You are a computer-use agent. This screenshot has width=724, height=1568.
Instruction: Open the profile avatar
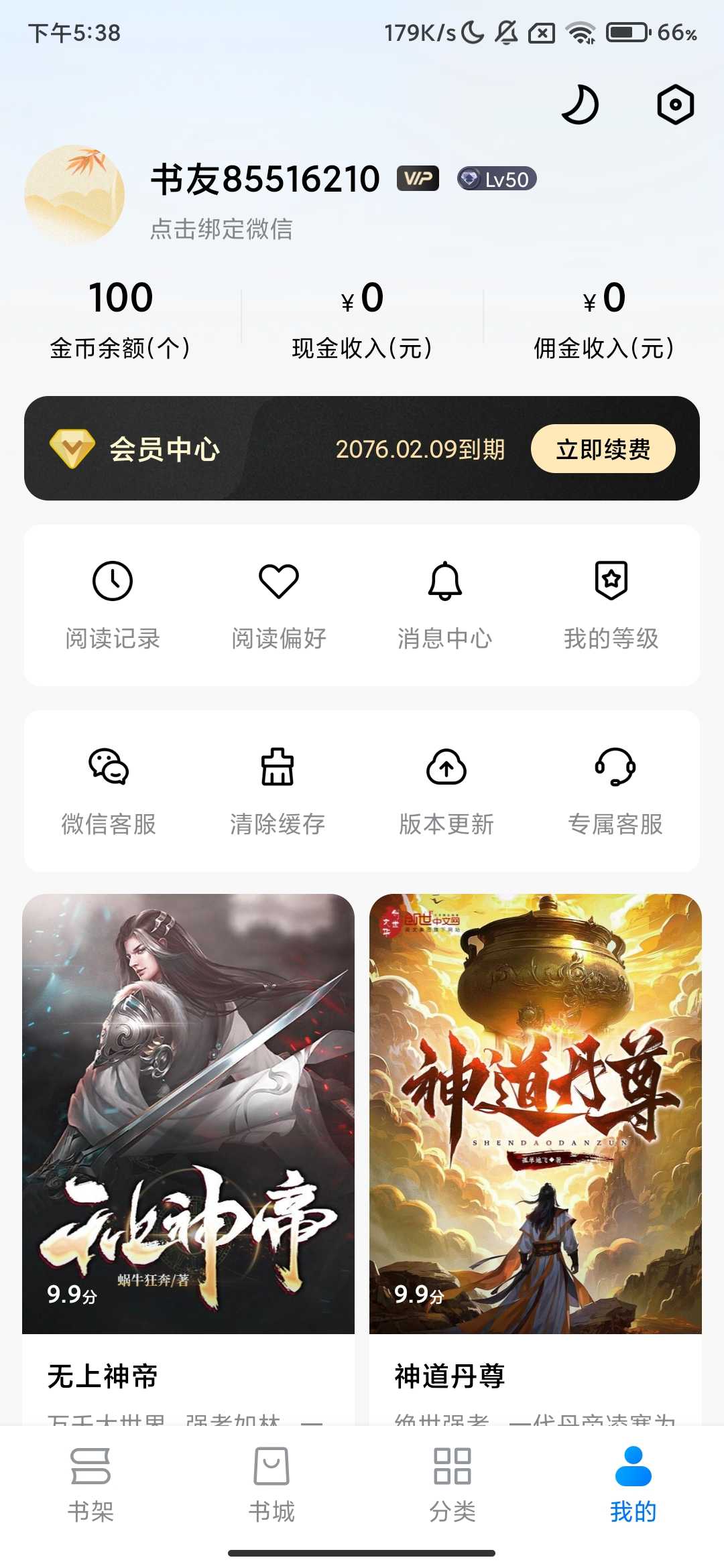[74, 194]
